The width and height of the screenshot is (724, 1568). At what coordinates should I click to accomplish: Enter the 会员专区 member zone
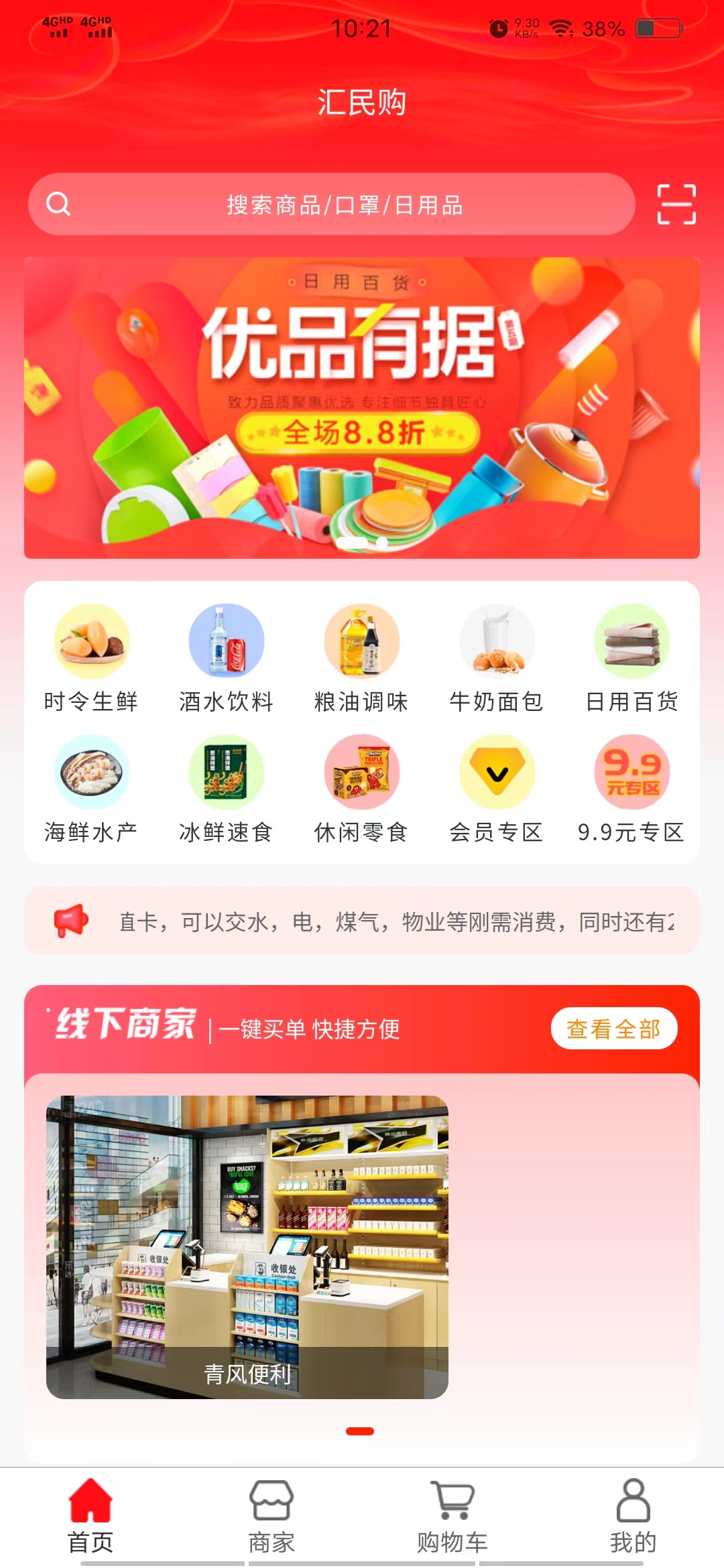pos(497,789)
